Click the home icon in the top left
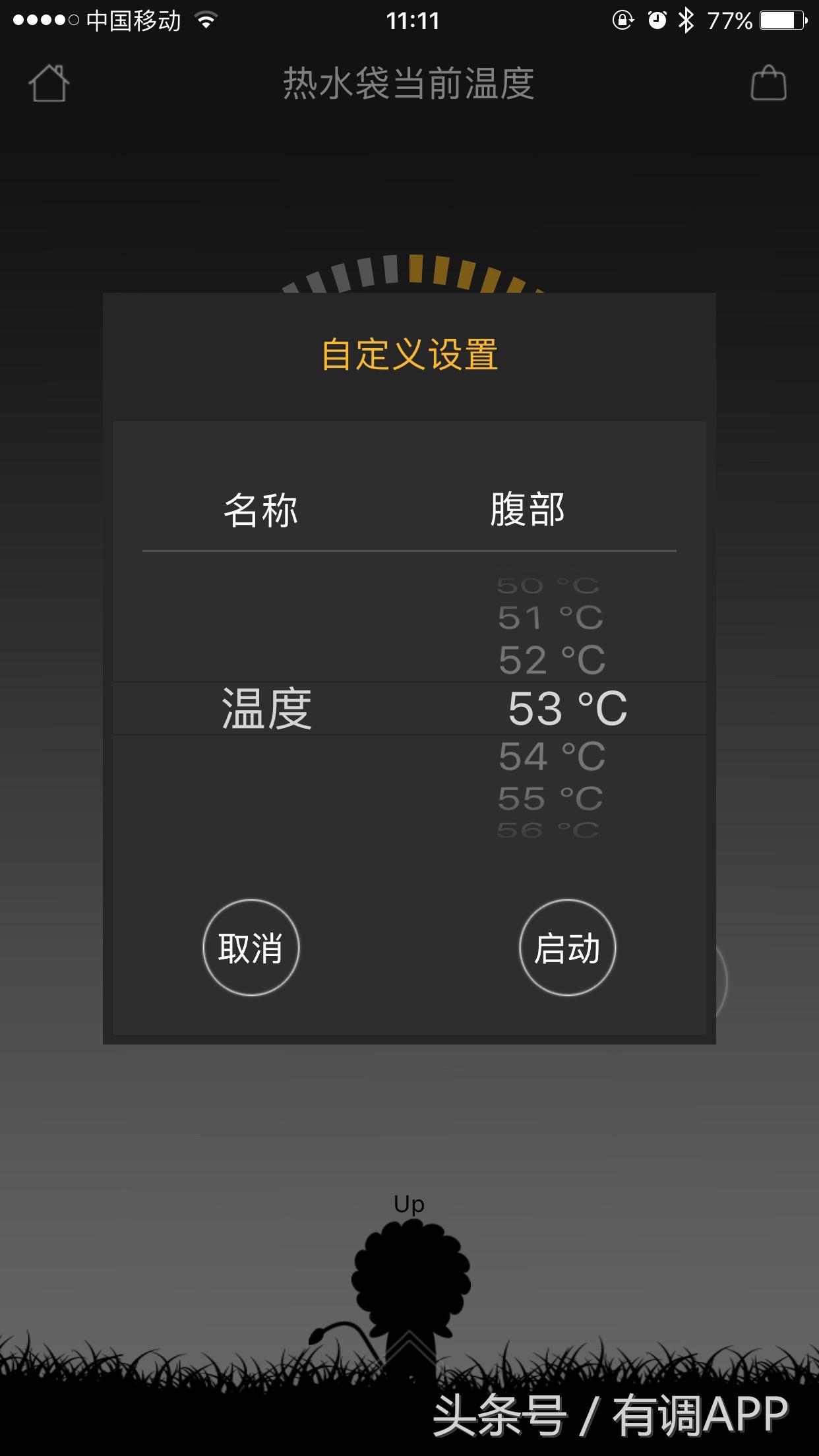This screenshot has height=1456, width=819. pyautogui.click(x=49, y=84)
